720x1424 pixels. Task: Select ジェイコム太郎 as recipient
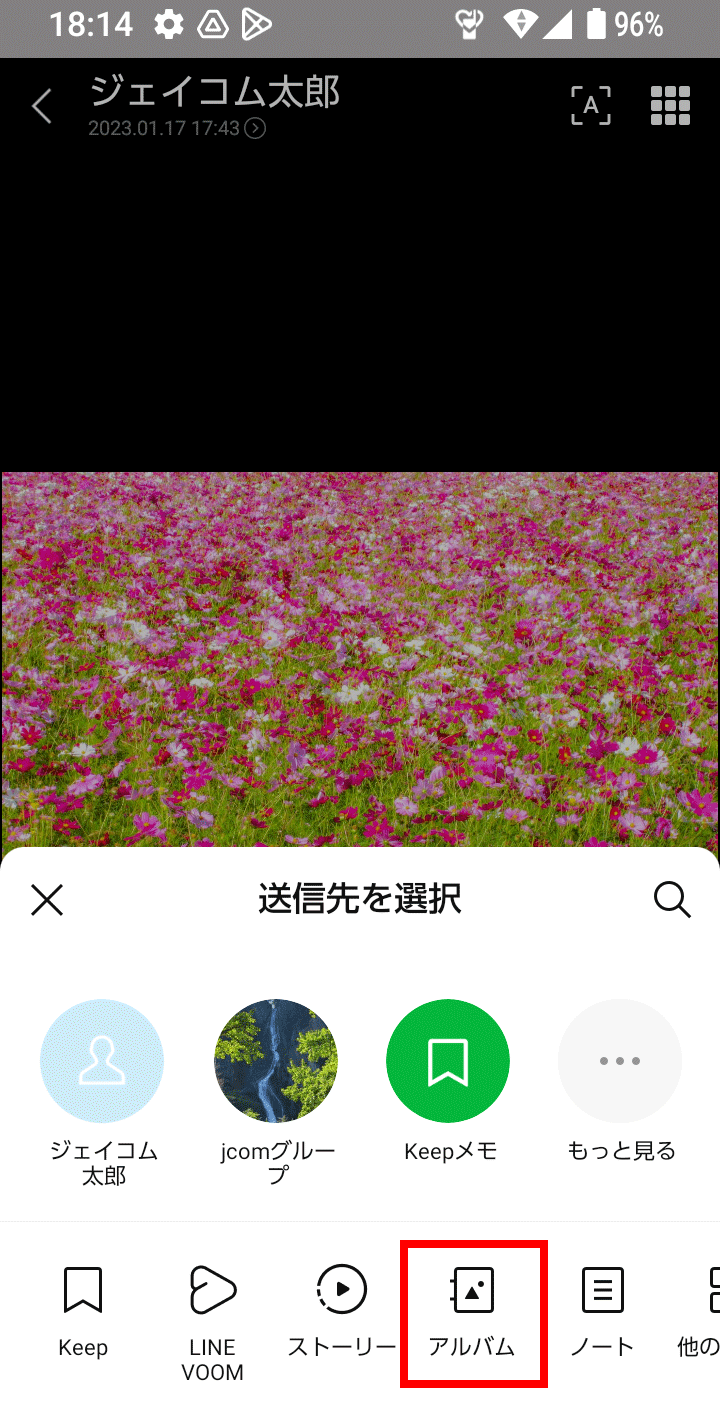coord(102,1062)
